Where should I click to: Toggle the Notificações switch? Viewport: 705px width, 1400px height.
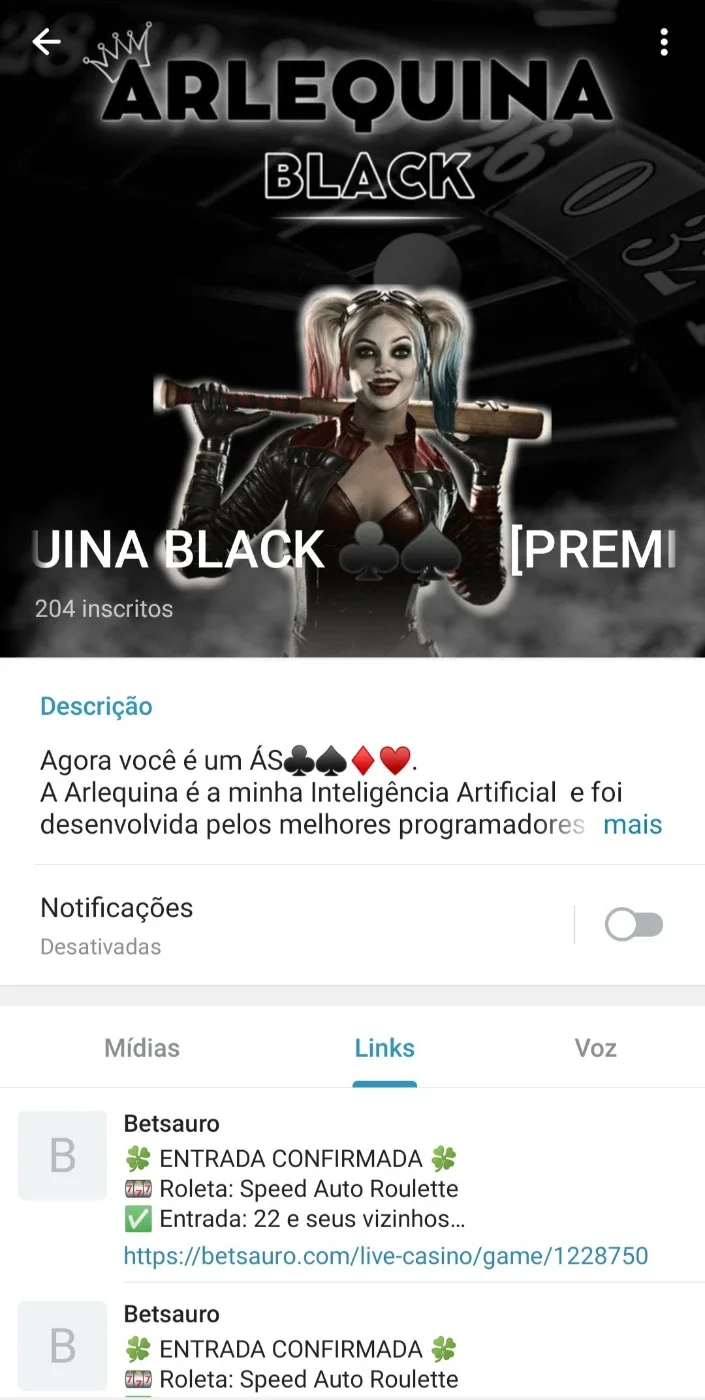pyautogui.click(x=634, y=925)
